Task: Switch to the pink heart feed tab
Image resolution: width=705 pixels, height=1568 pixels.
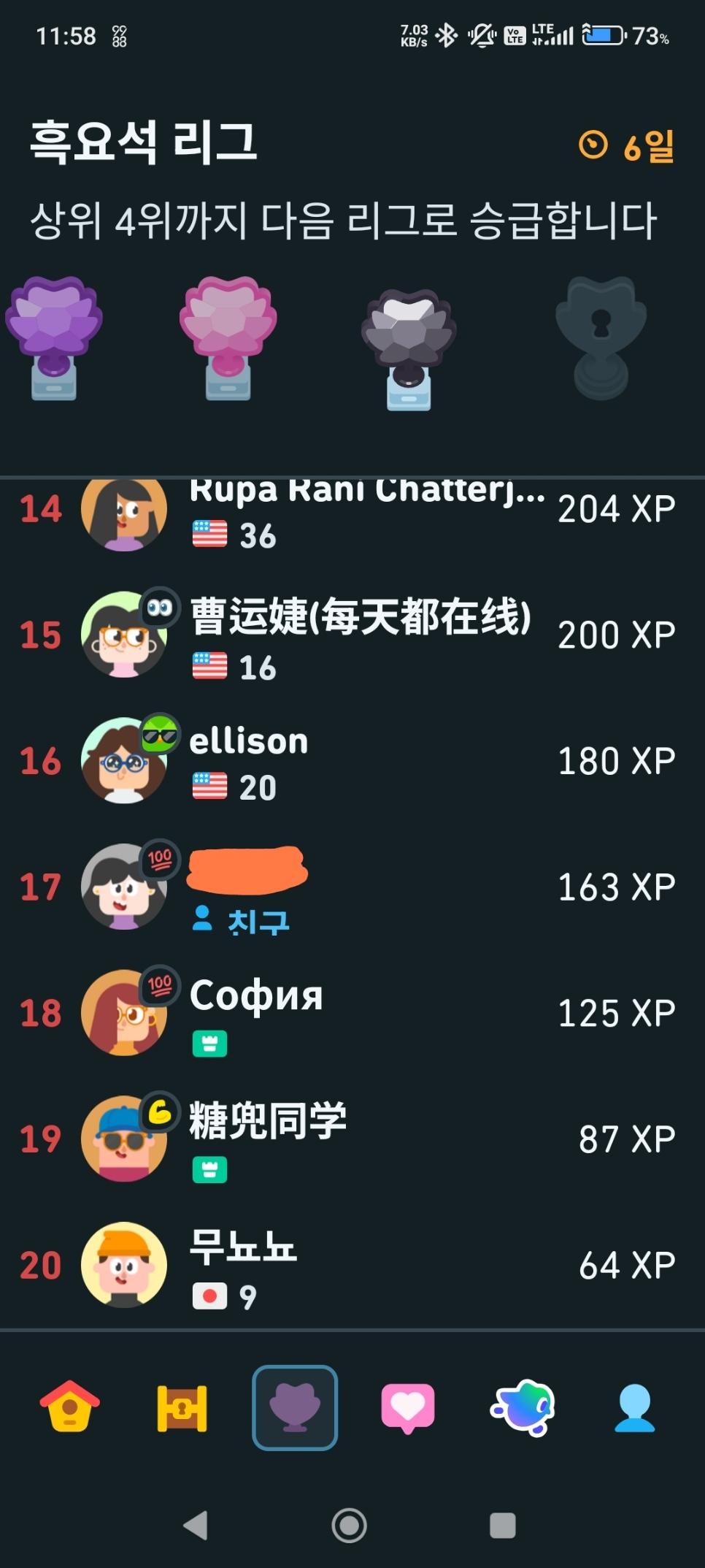Action: [408, 1407]
